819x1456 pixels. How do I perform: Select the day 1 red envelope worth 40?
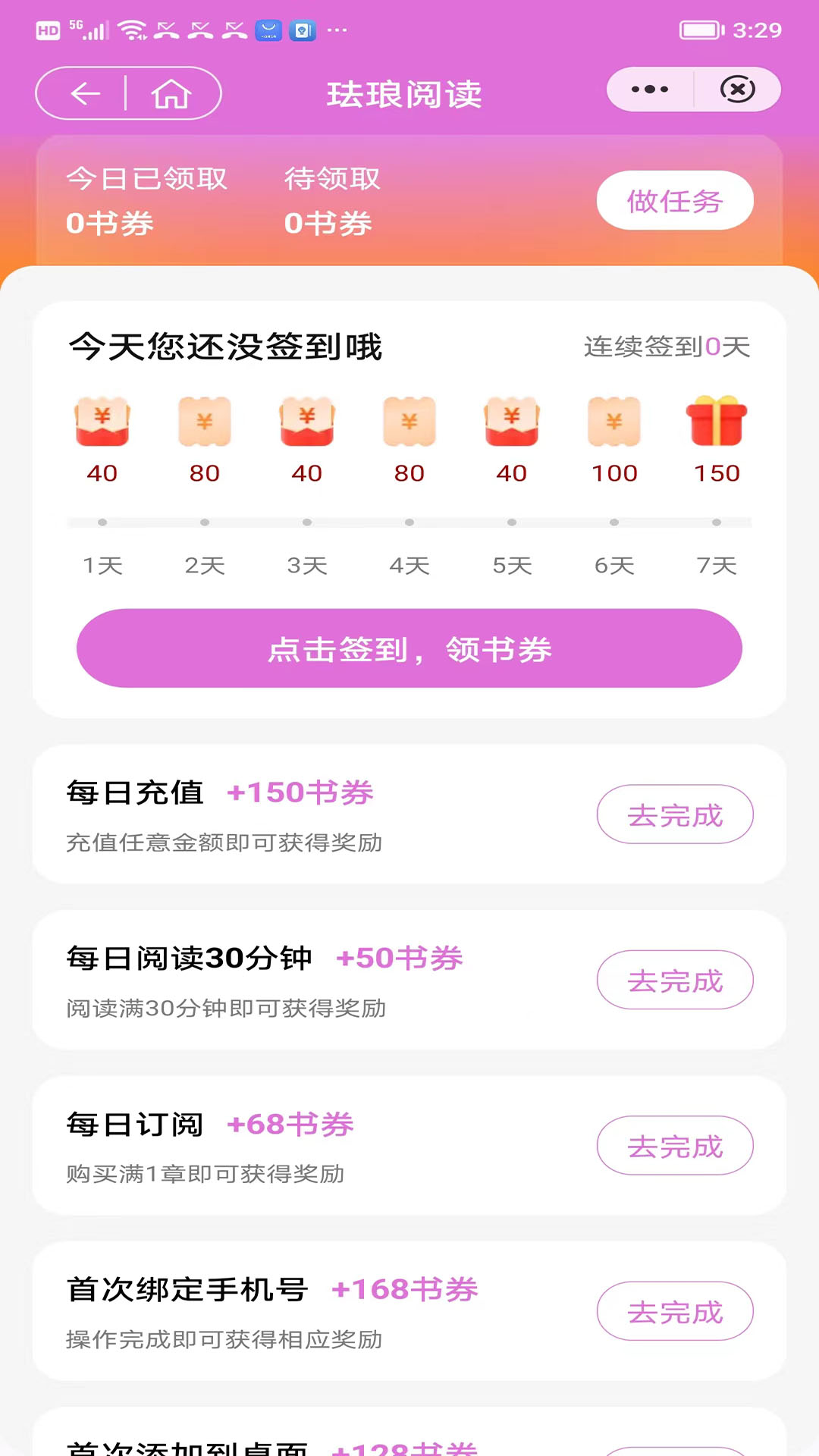[102, 422]
